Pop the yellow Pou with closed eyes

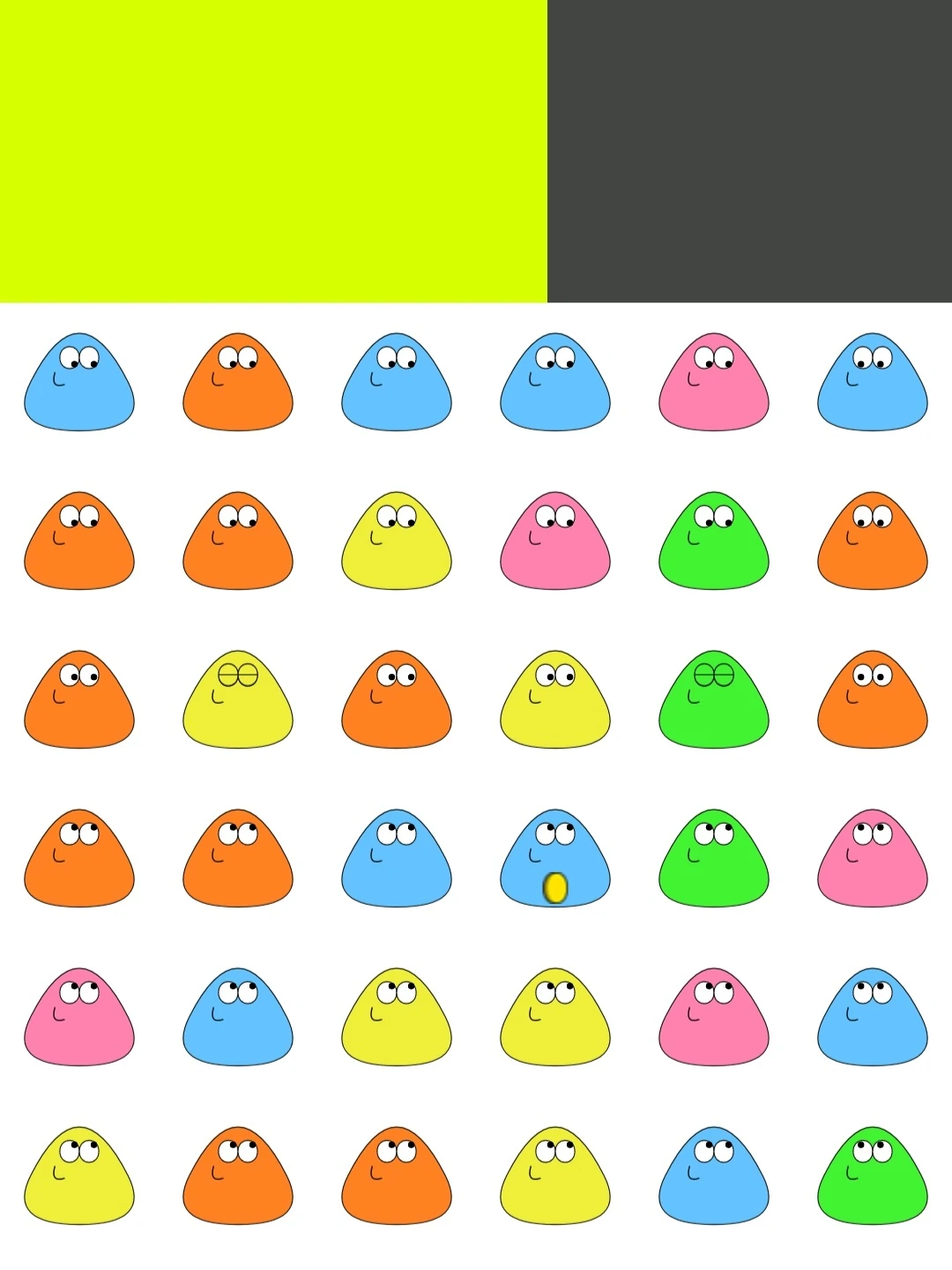pos(238,701)
